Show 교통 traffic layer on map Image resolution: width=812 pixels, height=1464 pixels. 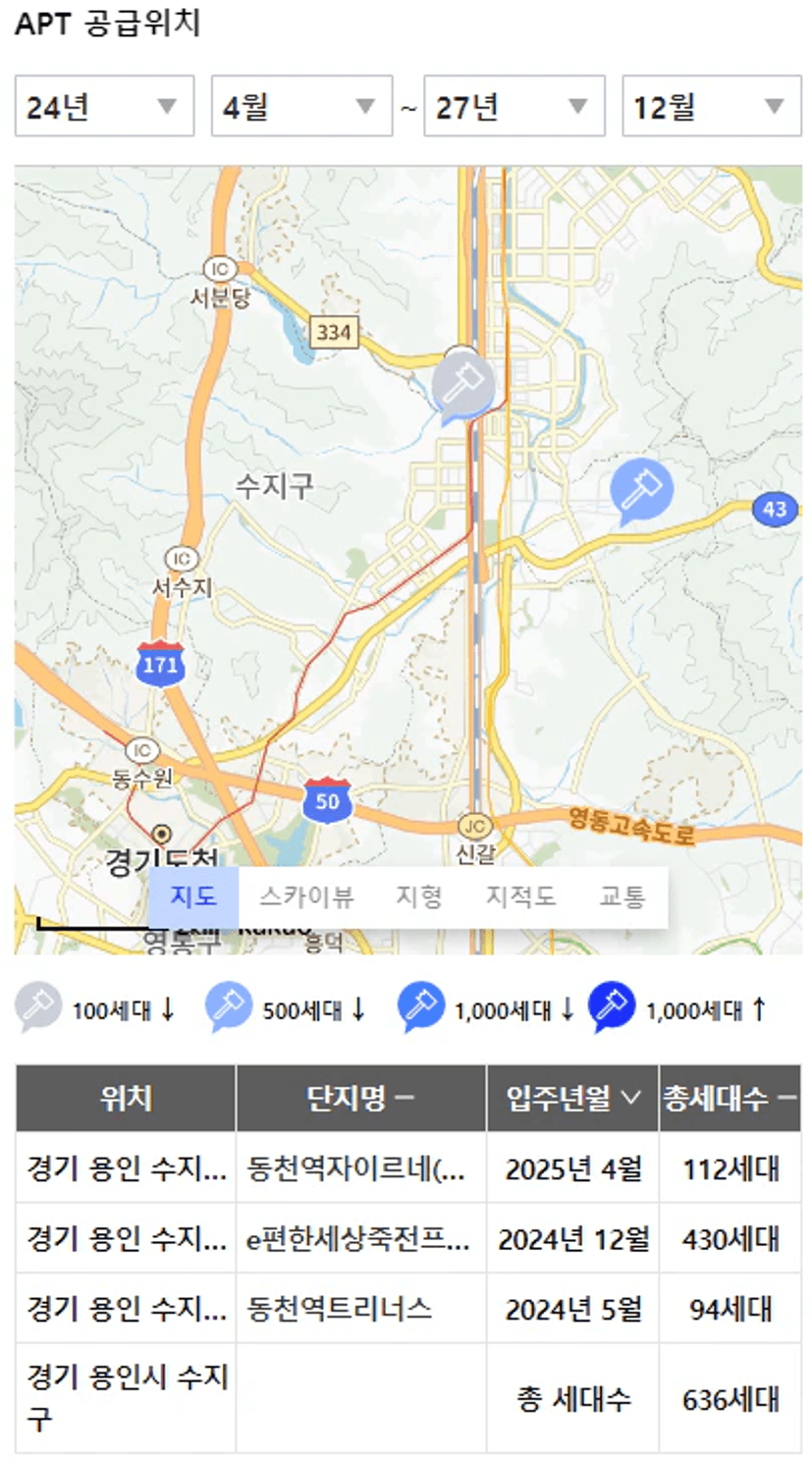click(623, 896)
